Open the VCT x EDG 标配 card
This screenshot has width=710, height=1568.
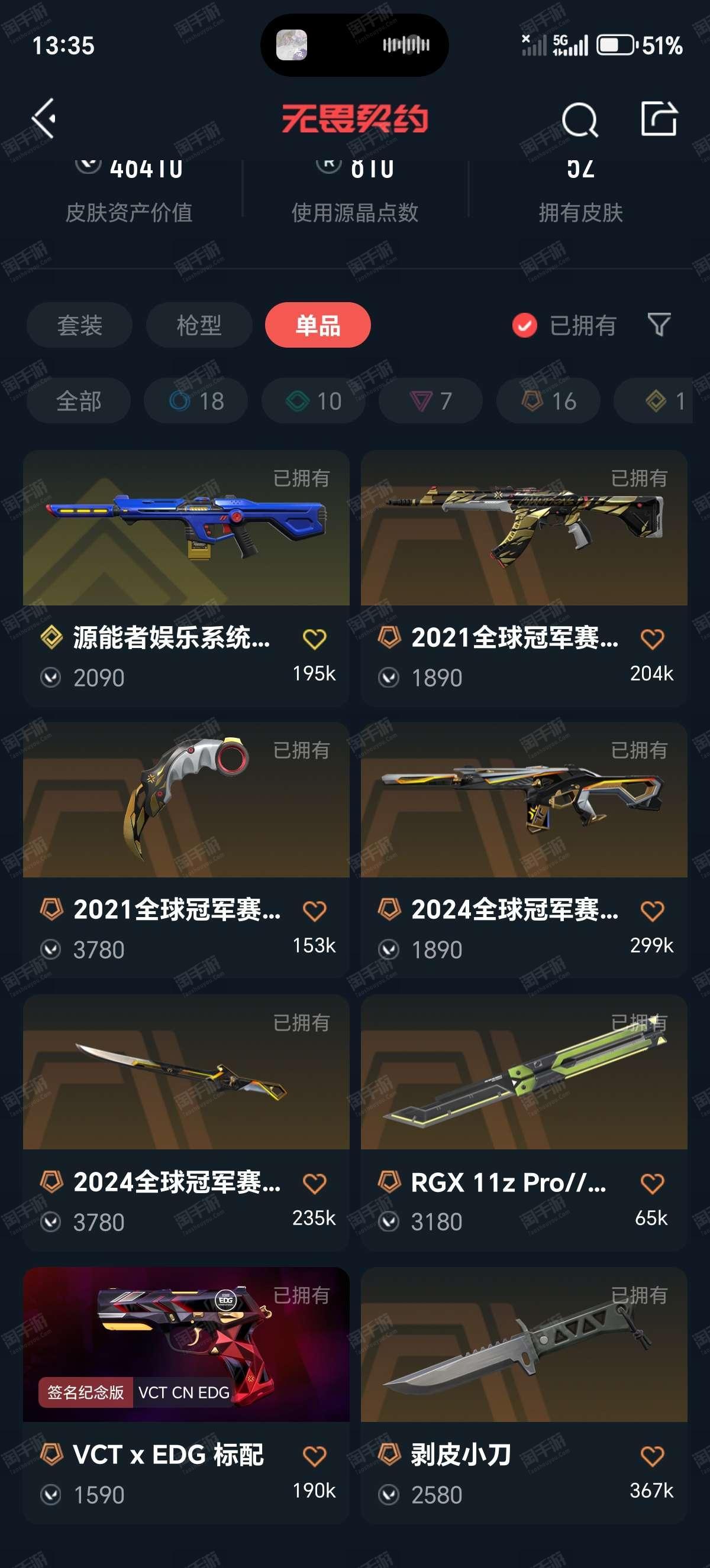(186, 1395)
